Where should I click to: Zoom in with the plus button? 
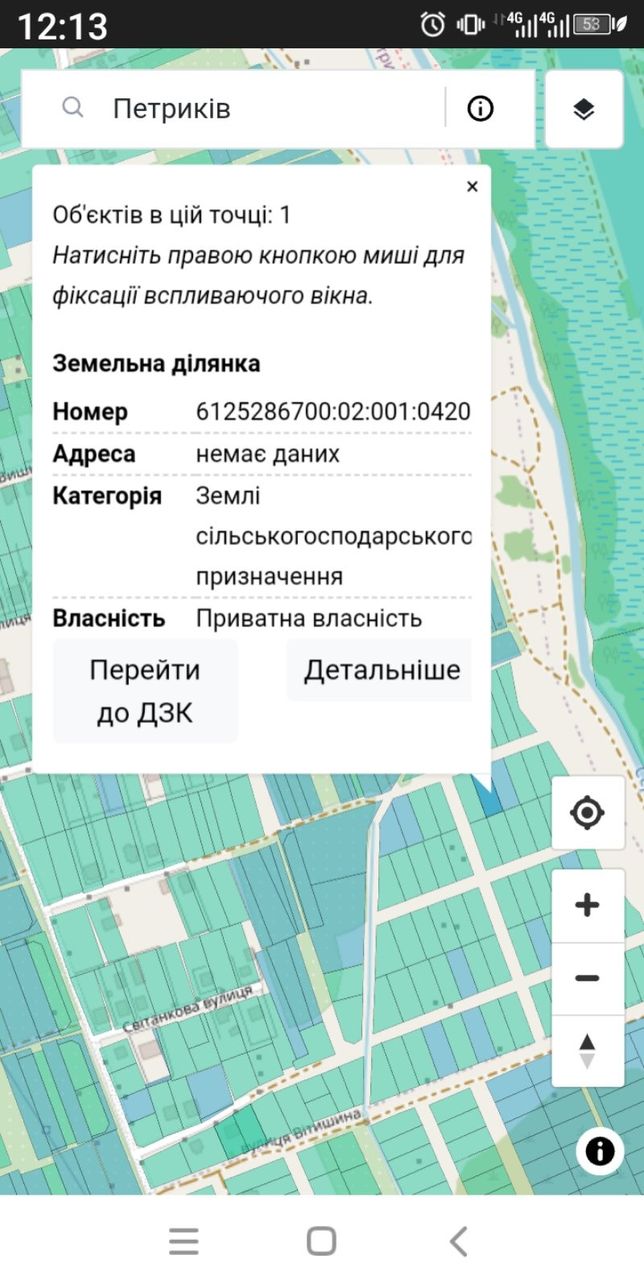click(587, 906)
